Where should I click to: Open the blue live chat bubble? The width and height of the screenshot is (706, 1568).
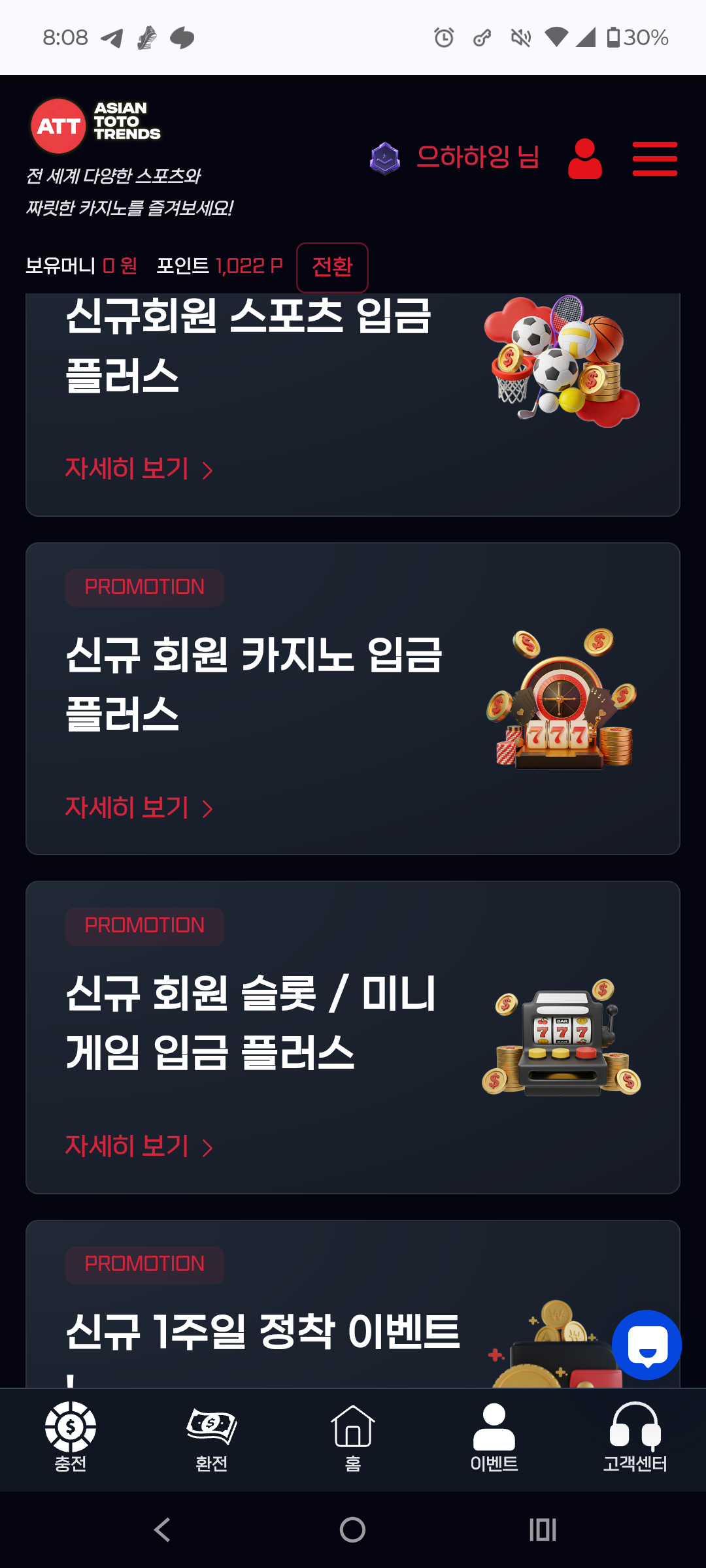pos(647,1345)
